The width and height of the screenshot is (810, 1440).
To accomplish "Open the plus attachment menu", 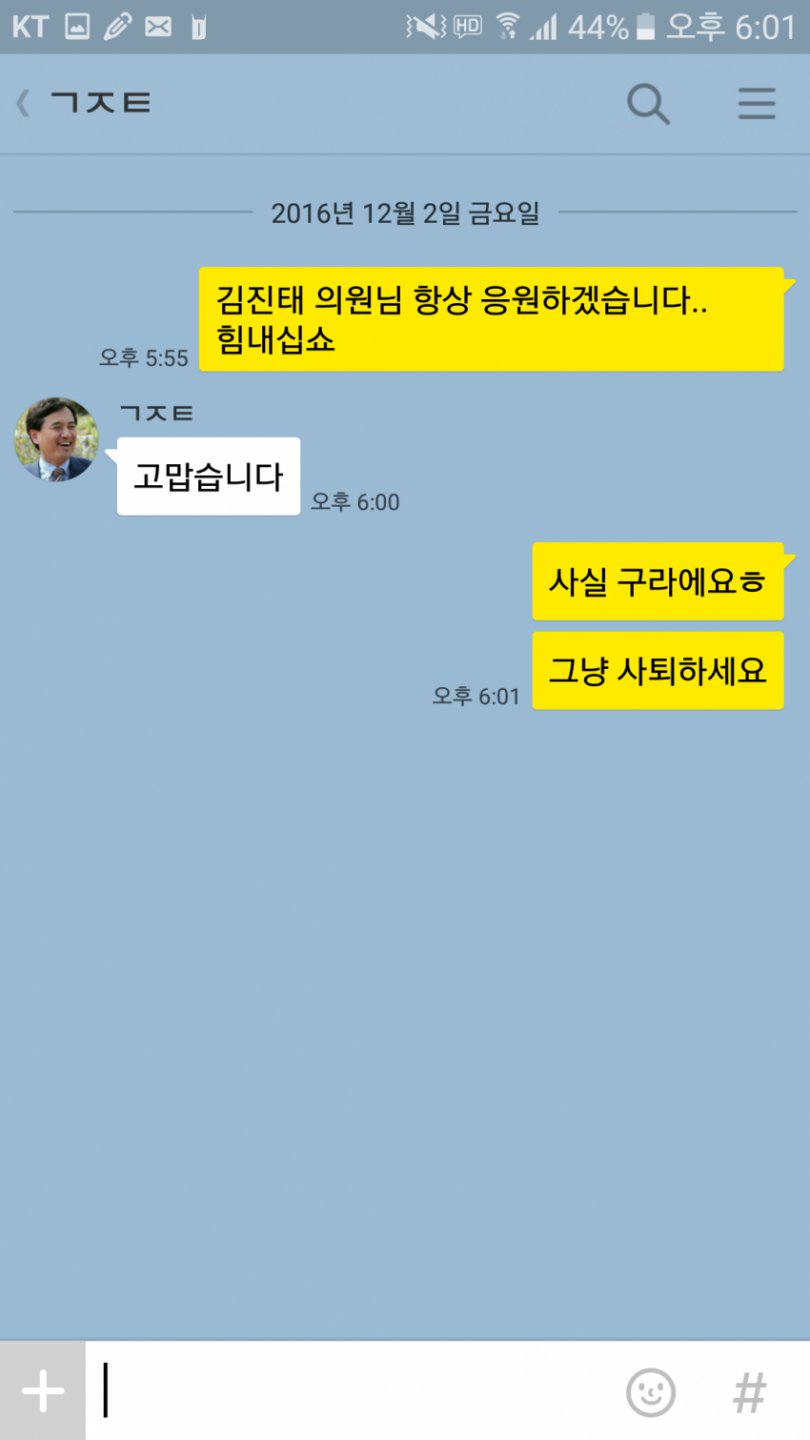I will click(x=43, y=1391).
